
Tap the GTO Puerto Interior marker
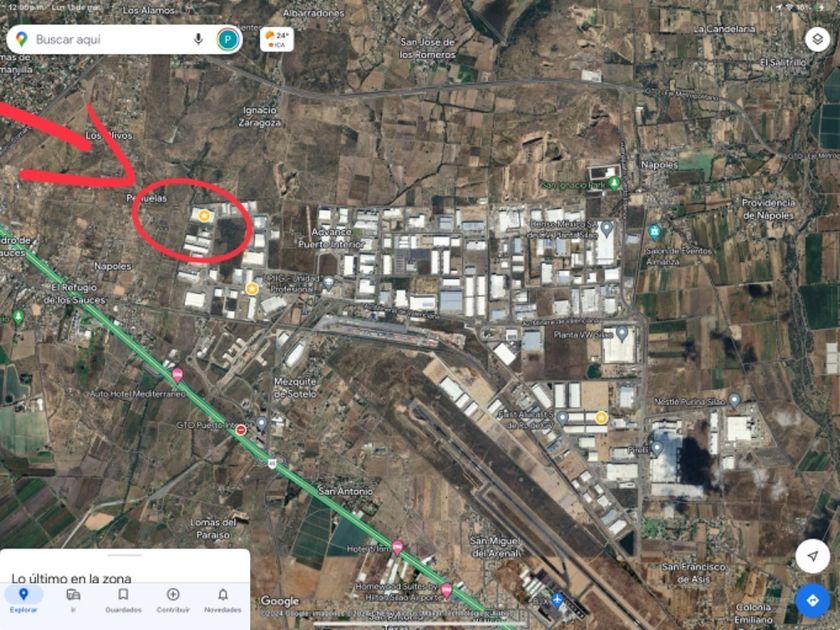pos(261,422)
